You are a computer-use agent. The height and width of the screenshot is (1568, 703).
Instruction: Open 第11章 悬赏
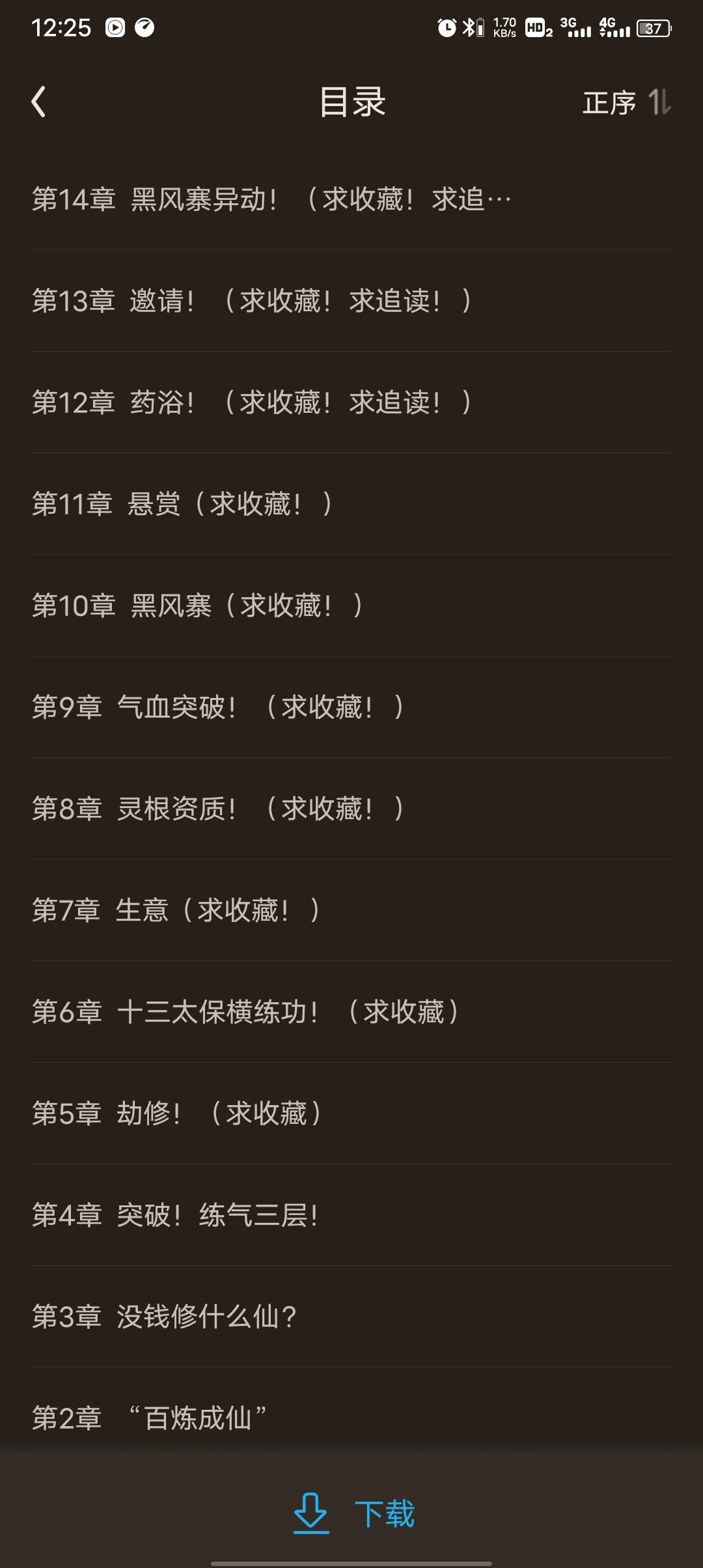[x=351, y=504]
